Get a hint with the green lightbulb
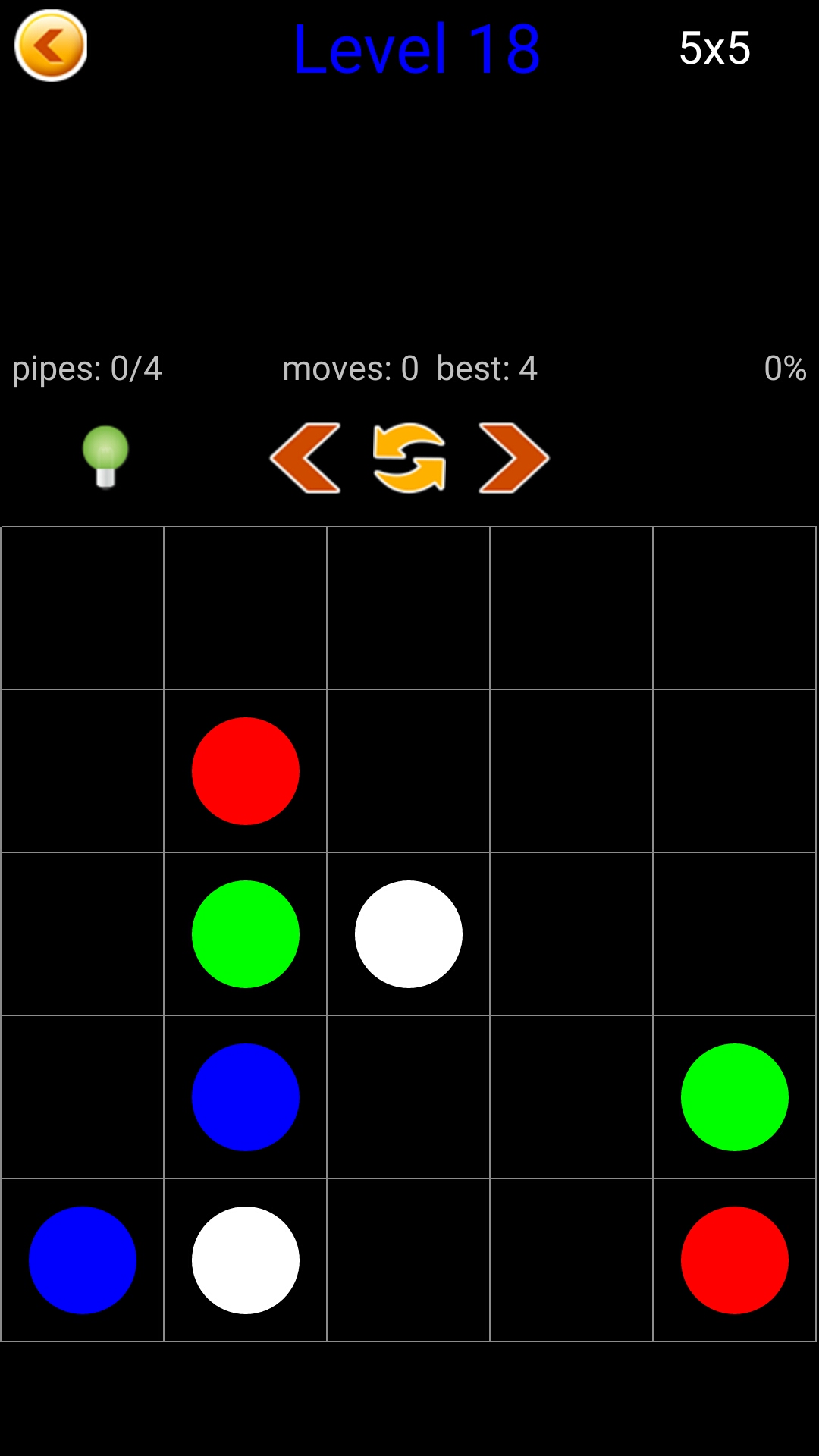This screenshot has height=1456, width=819. point(105,456)
